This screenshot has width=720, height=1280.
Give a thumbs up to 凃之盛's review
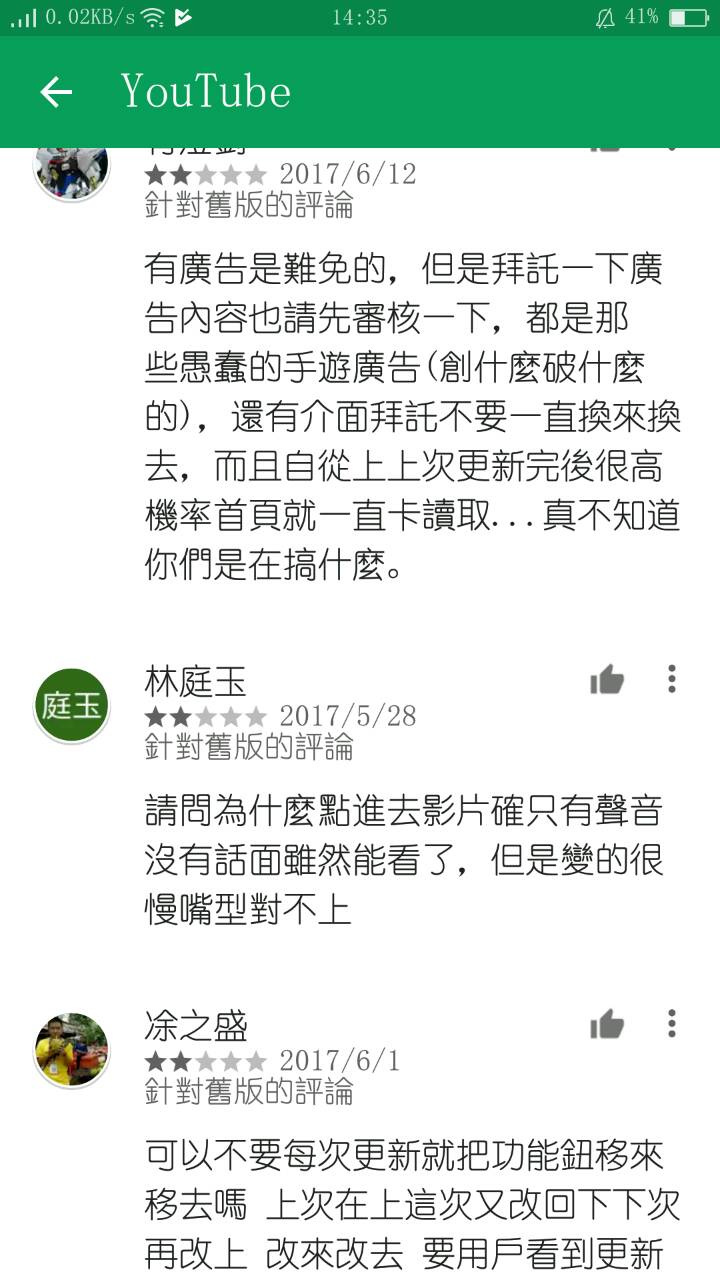pos(606,1024)
